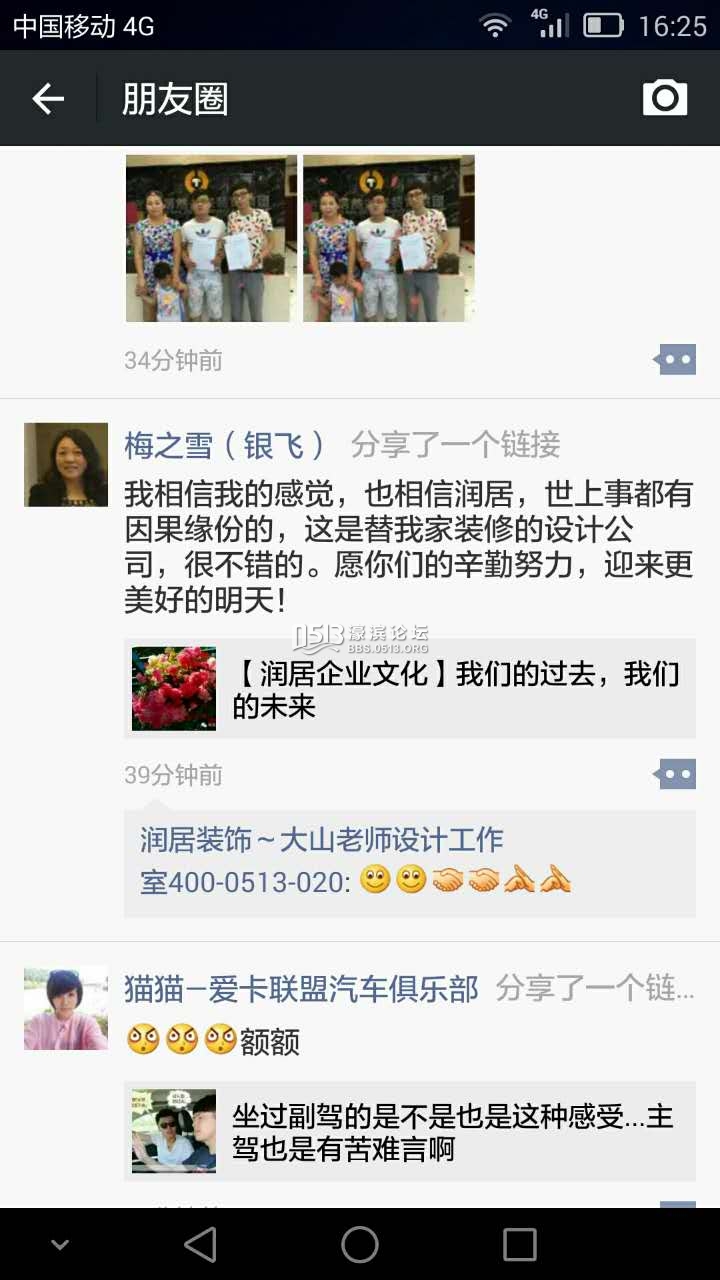Tap system back button
The image size is (720, 1280).
coord(201,1245)
